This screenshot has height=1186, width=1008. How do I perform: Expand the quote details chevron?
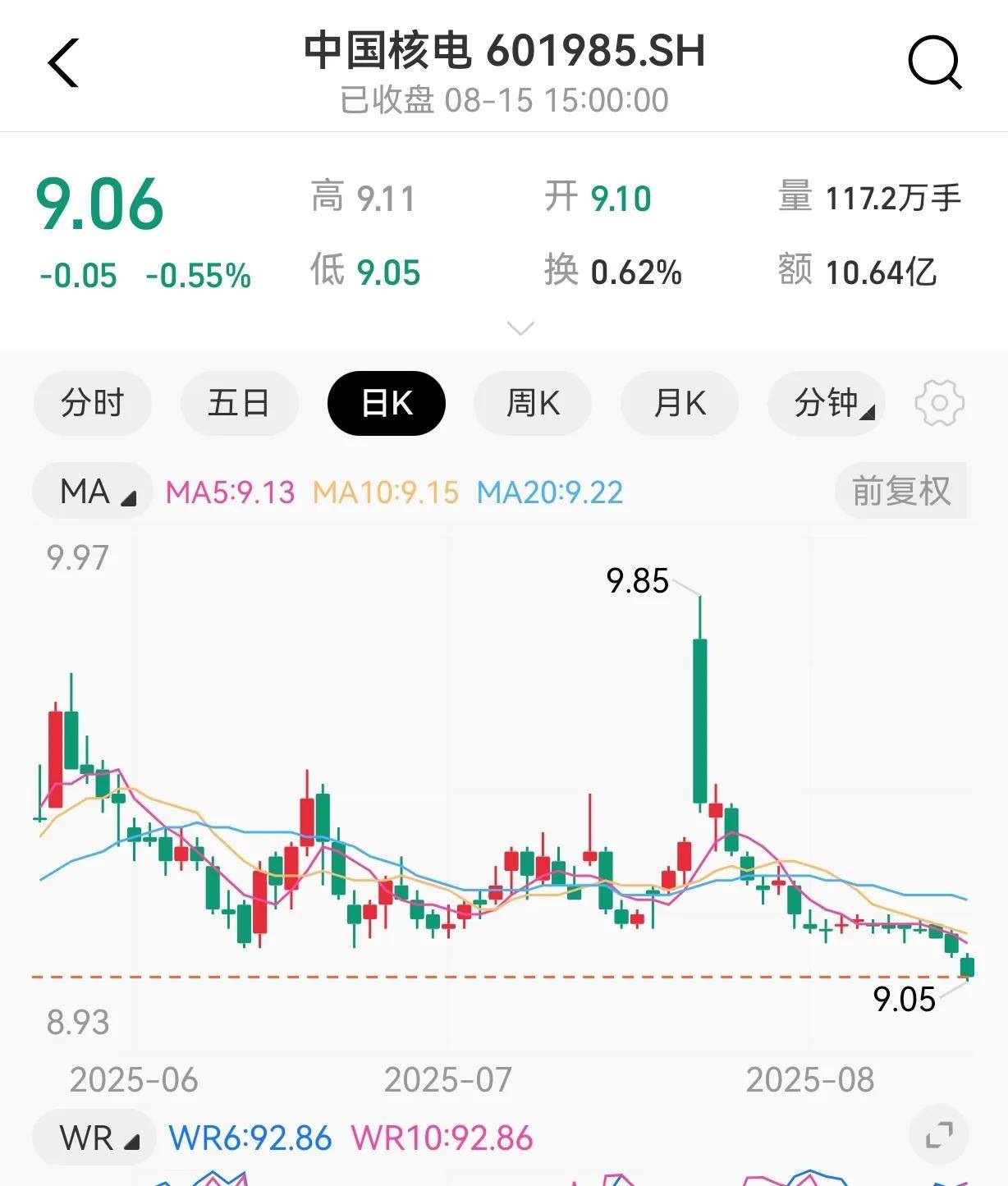coord(521,328)
